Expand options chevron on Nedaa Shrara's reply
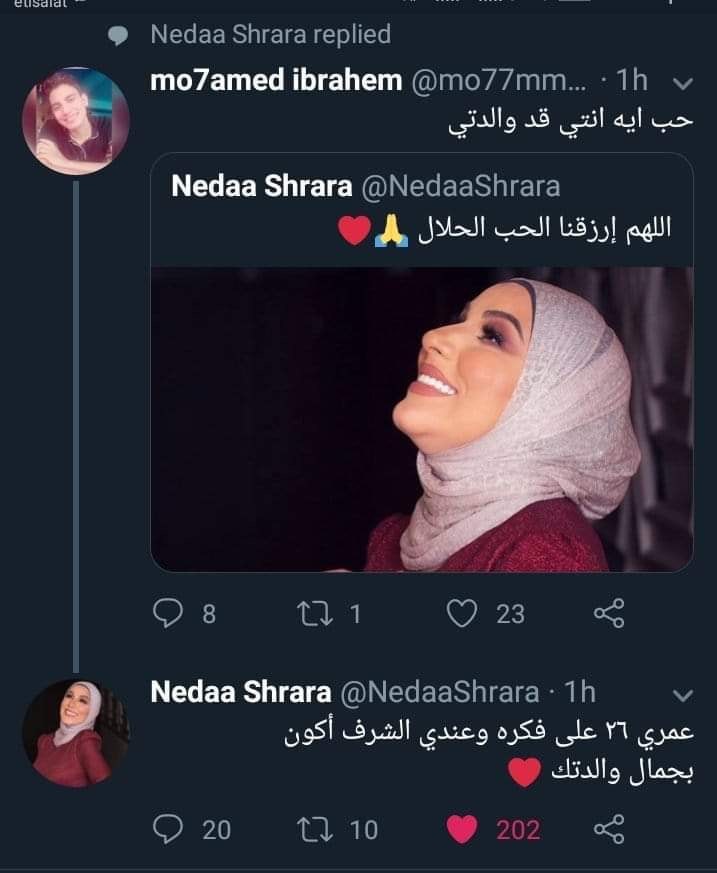 point(684,694)
